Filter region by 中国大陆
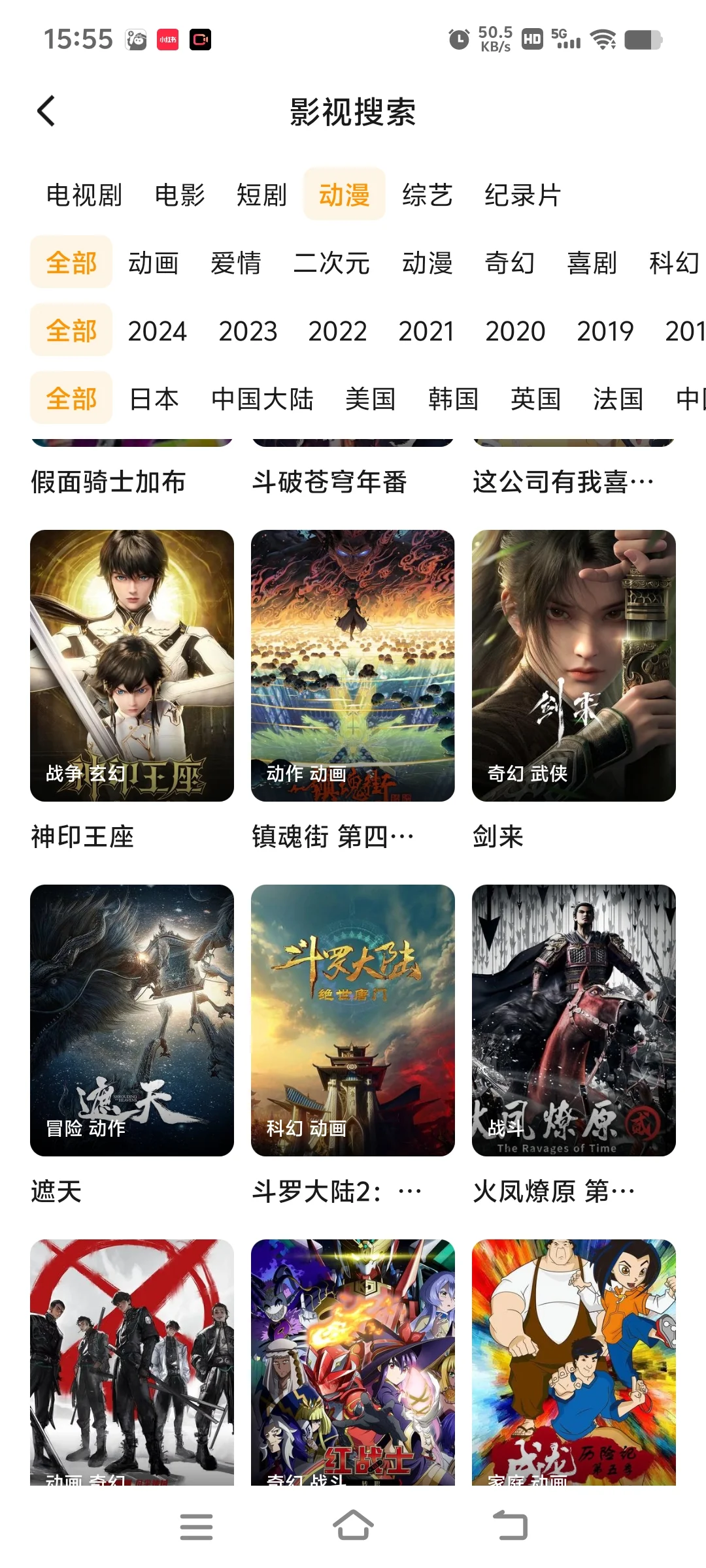The height and width of the screenshot is (1568, 706). (262, 399)
